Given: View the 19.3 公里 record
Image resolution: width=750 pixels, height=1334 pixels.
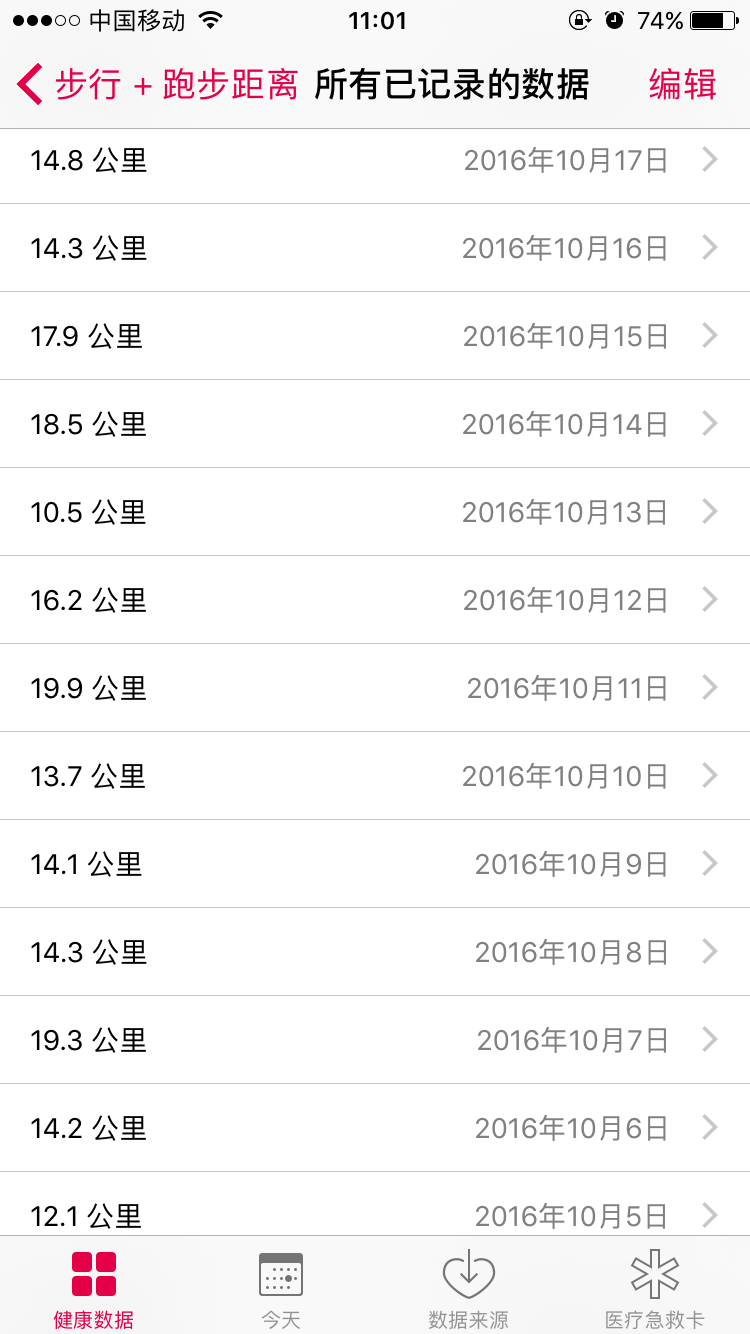Looking at the screenshot, I should click(375, 1040).
